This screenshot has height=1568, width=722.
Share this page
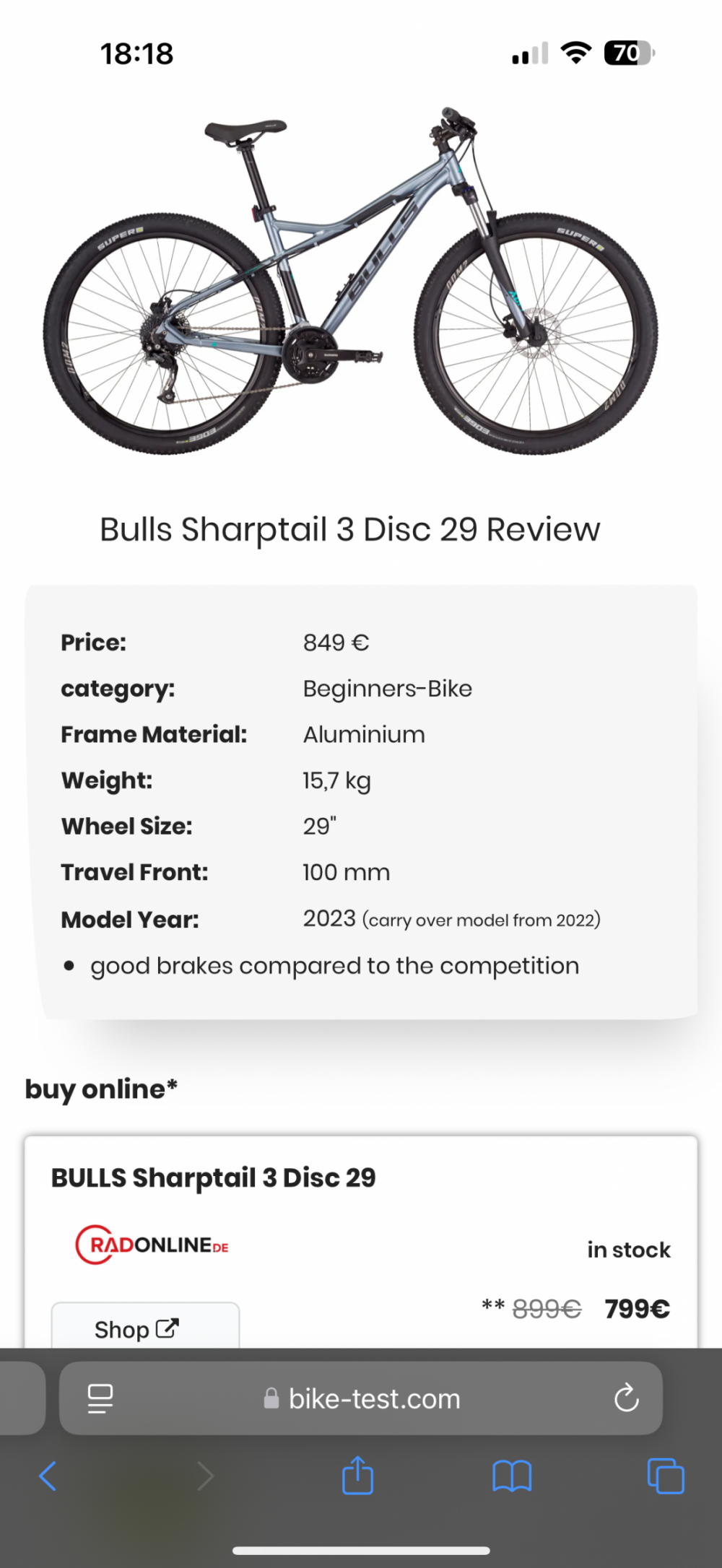click(357, 1475)
